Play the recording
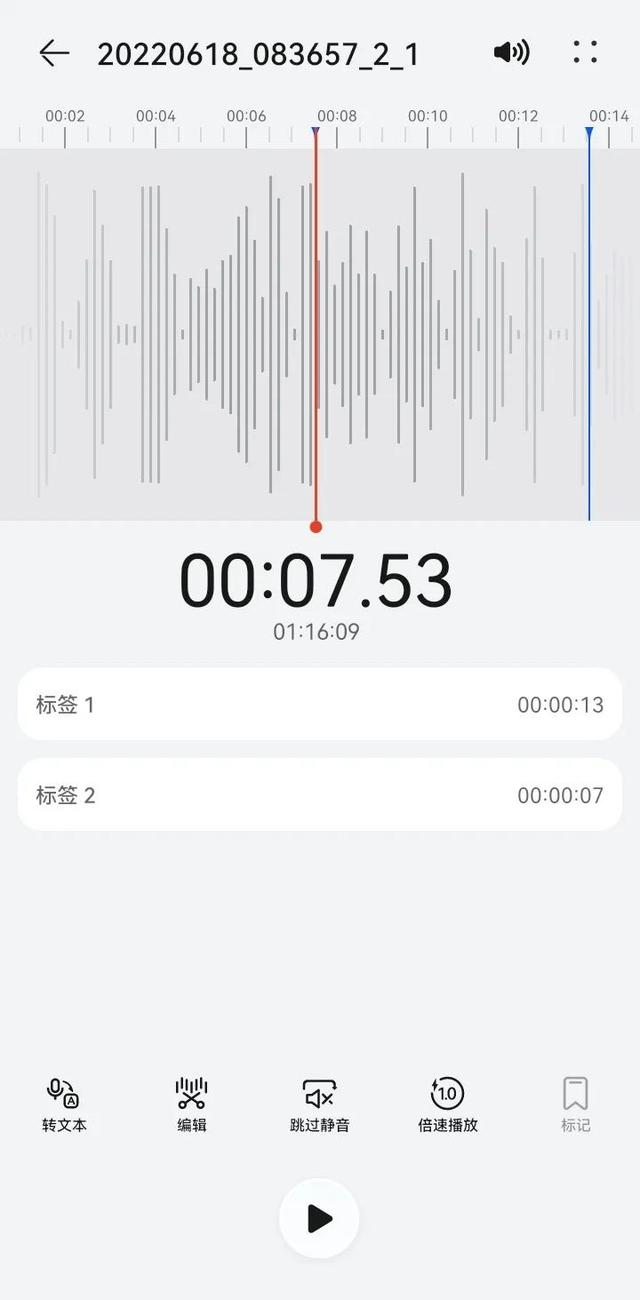 pos(319,1218)
